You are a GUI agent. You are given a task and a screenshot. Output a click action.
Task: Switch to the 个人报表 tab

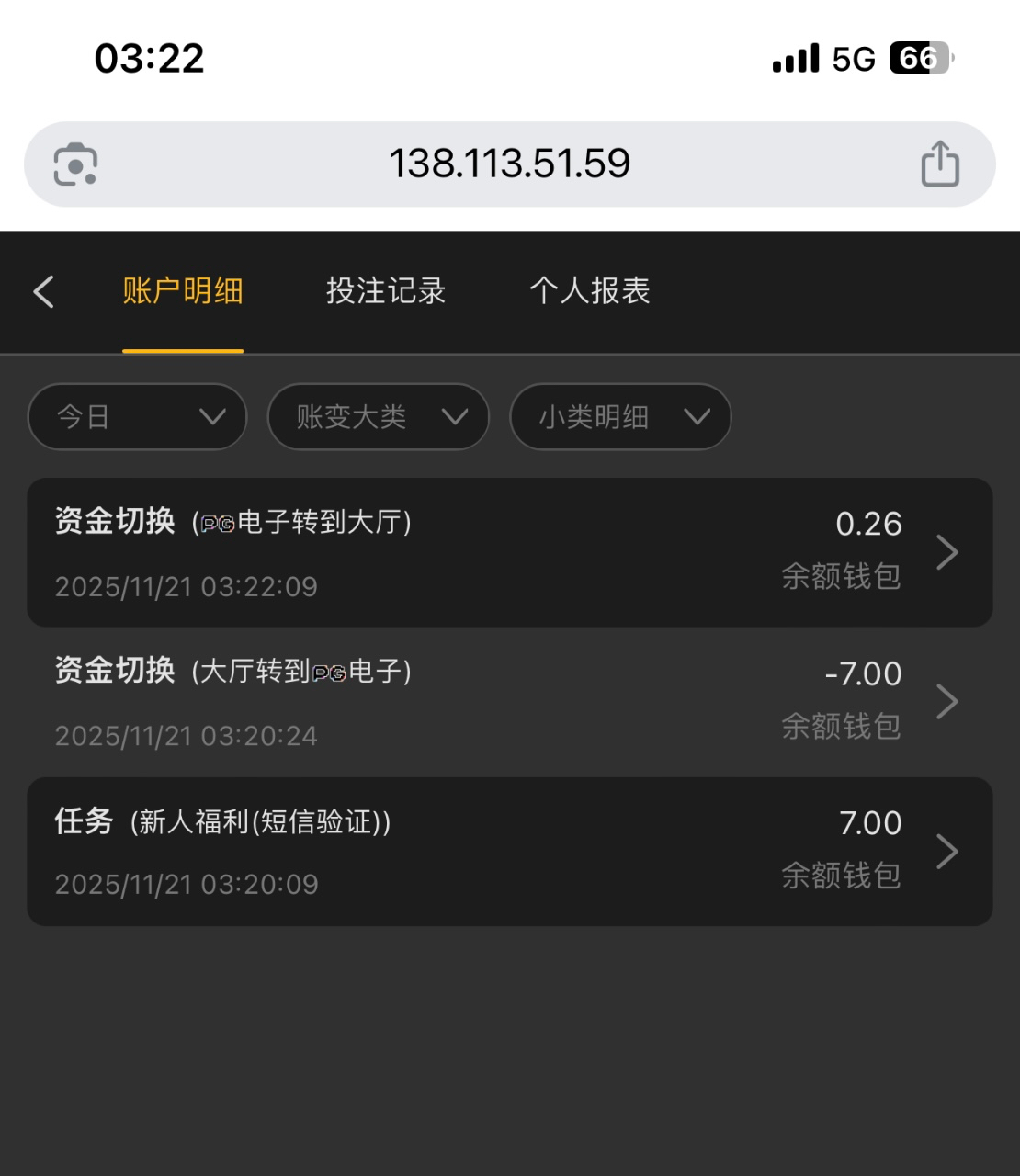pyautogui.click(x=589, y=291)
